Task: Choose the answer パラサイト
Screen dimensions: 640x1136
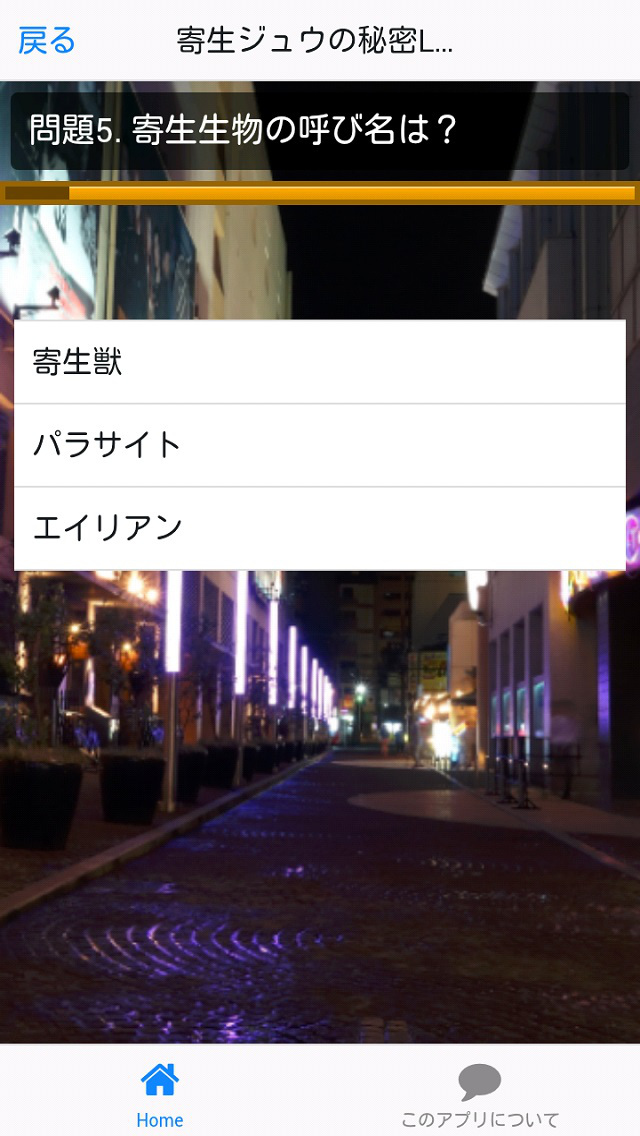Action: (x=320, y=445)
